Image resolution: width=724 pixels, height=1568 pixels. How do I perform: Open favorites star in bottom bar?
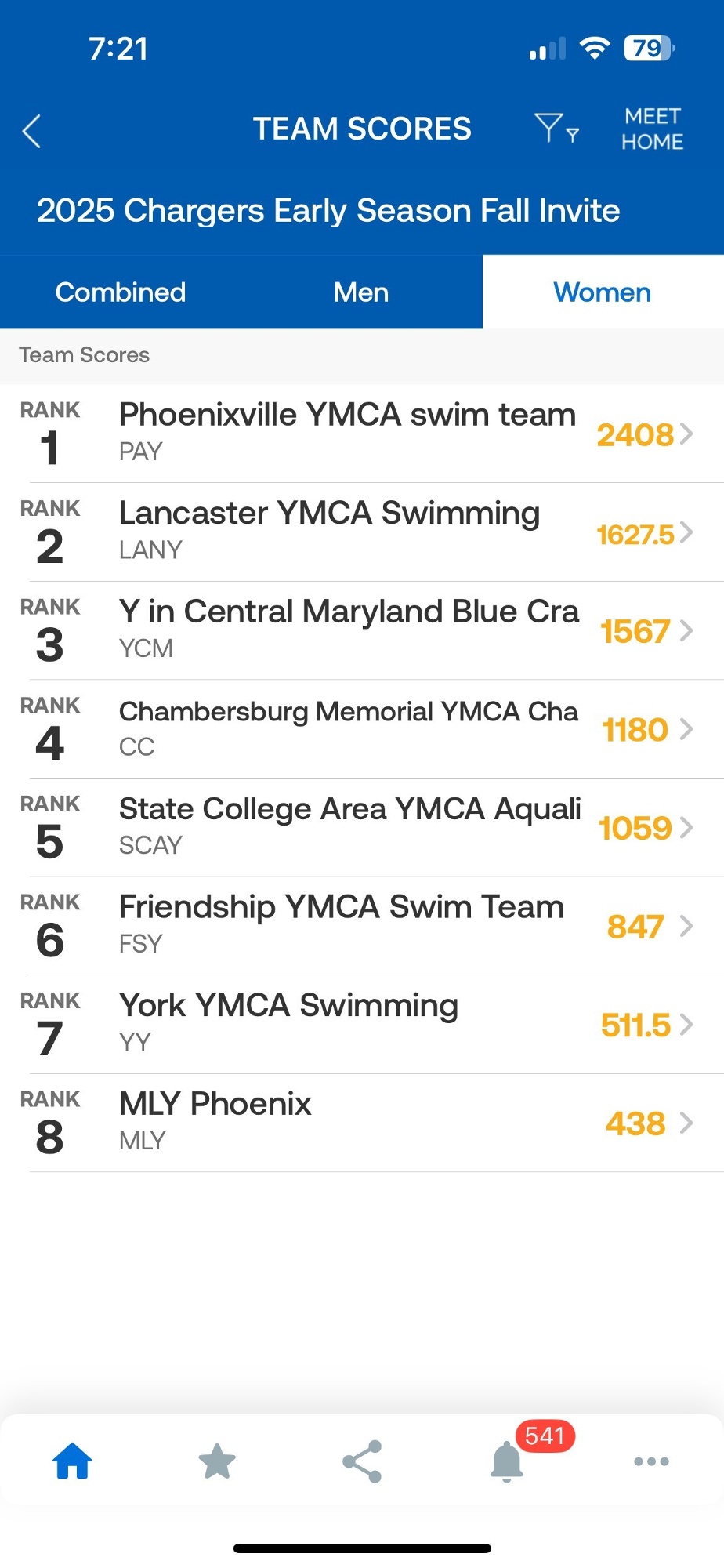coord(217,1461)
